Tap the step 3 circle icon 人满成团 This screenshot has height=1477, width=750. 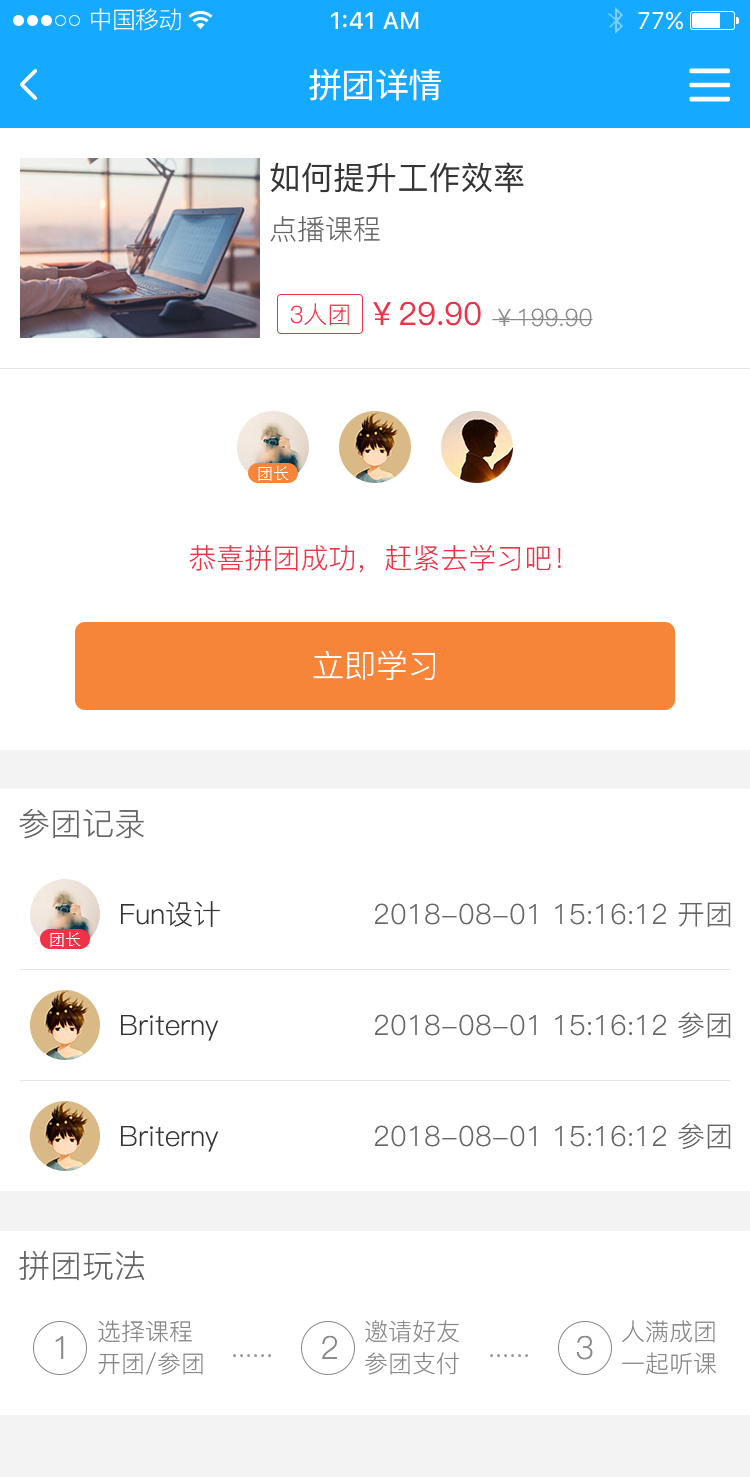[584, 1348]
